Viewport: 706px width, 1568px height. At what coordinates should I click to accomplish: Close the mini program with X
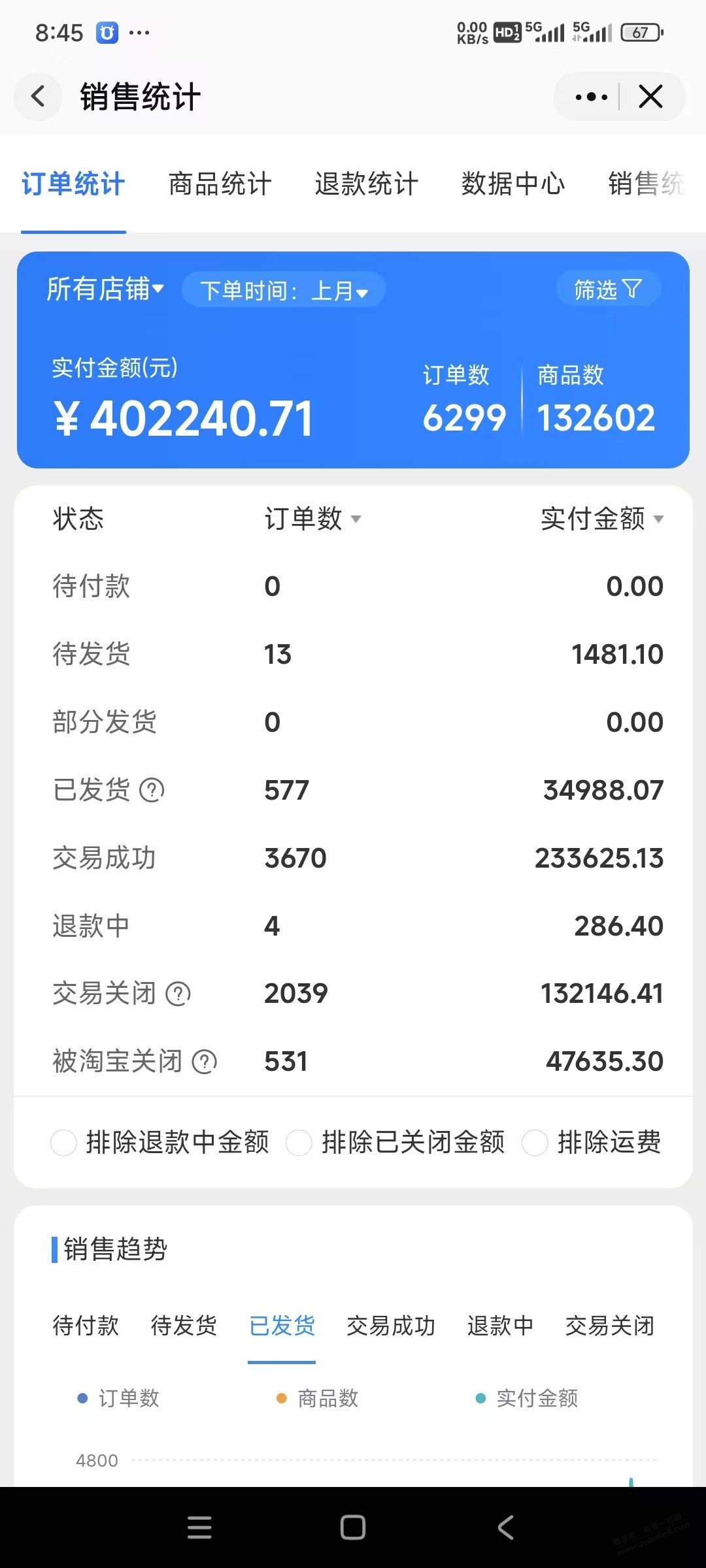click(650, 97)
